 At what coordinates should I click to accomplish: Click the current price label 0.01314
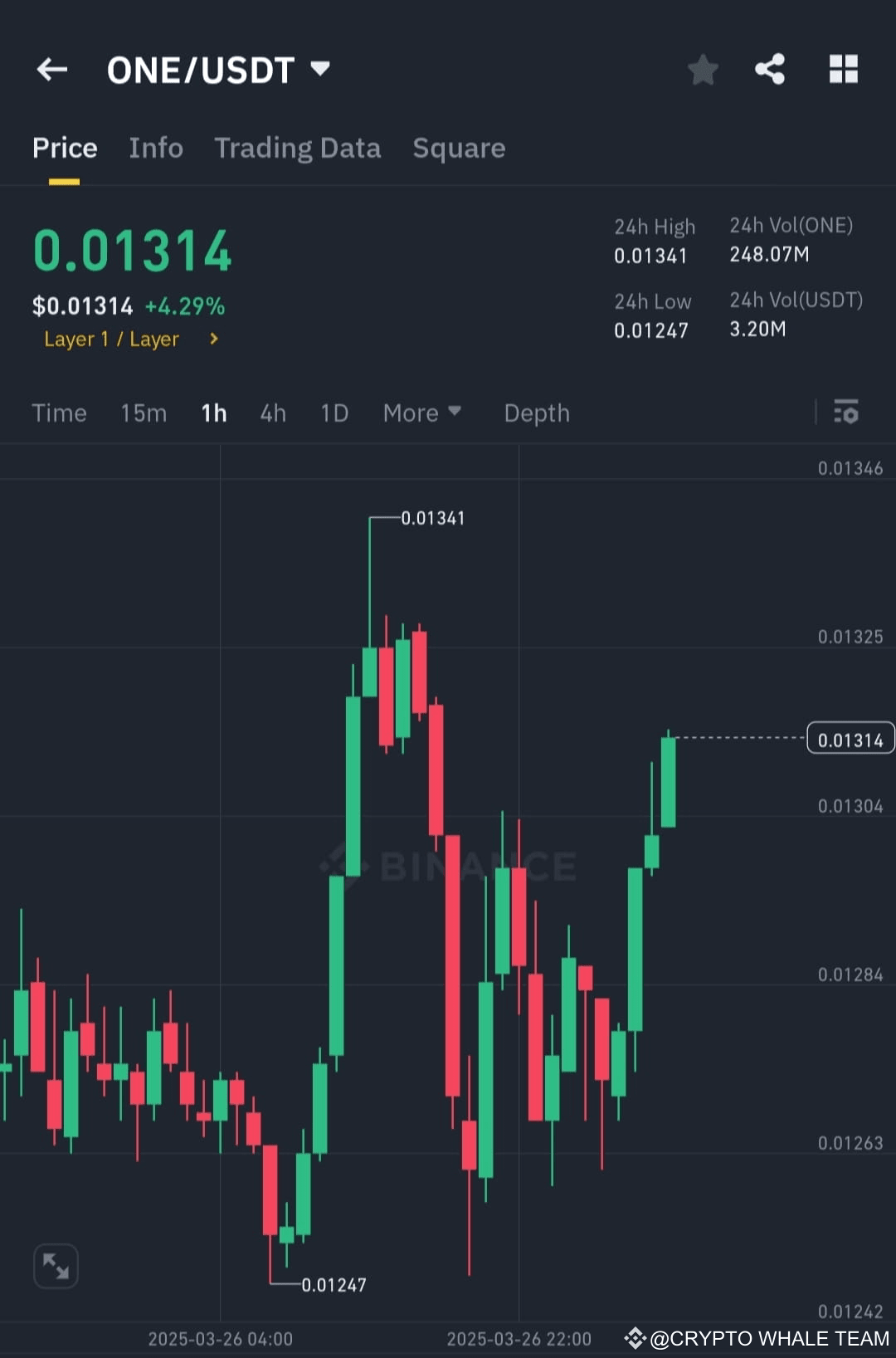850,738
